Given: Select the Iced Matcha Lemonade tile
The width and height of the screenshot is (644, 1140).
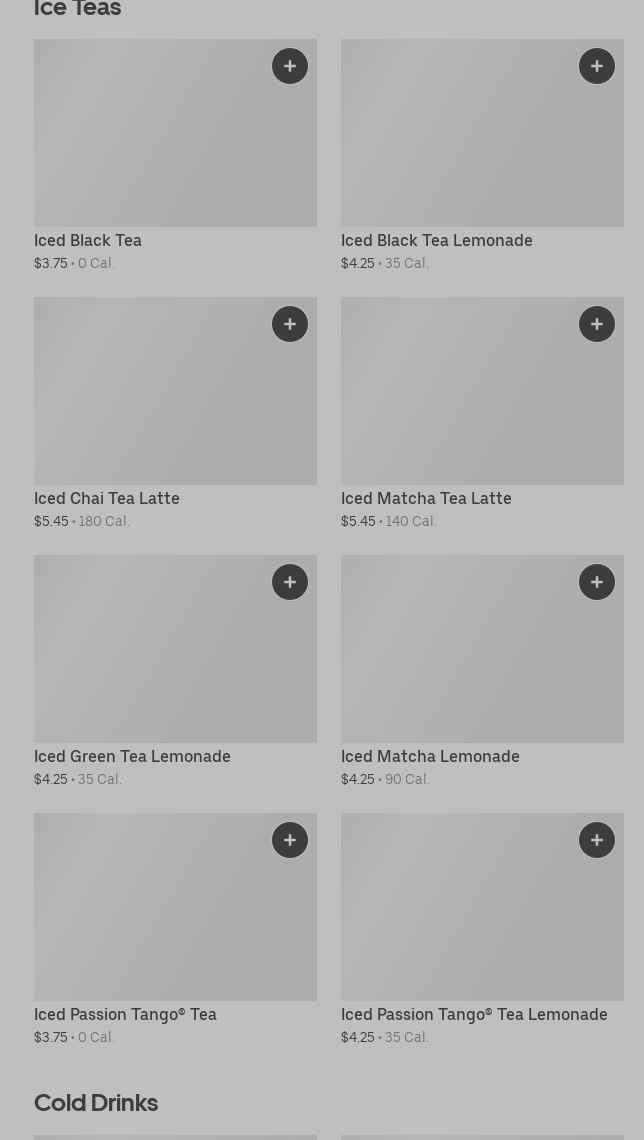Looking at the screenshot, I should coord(460,665).
